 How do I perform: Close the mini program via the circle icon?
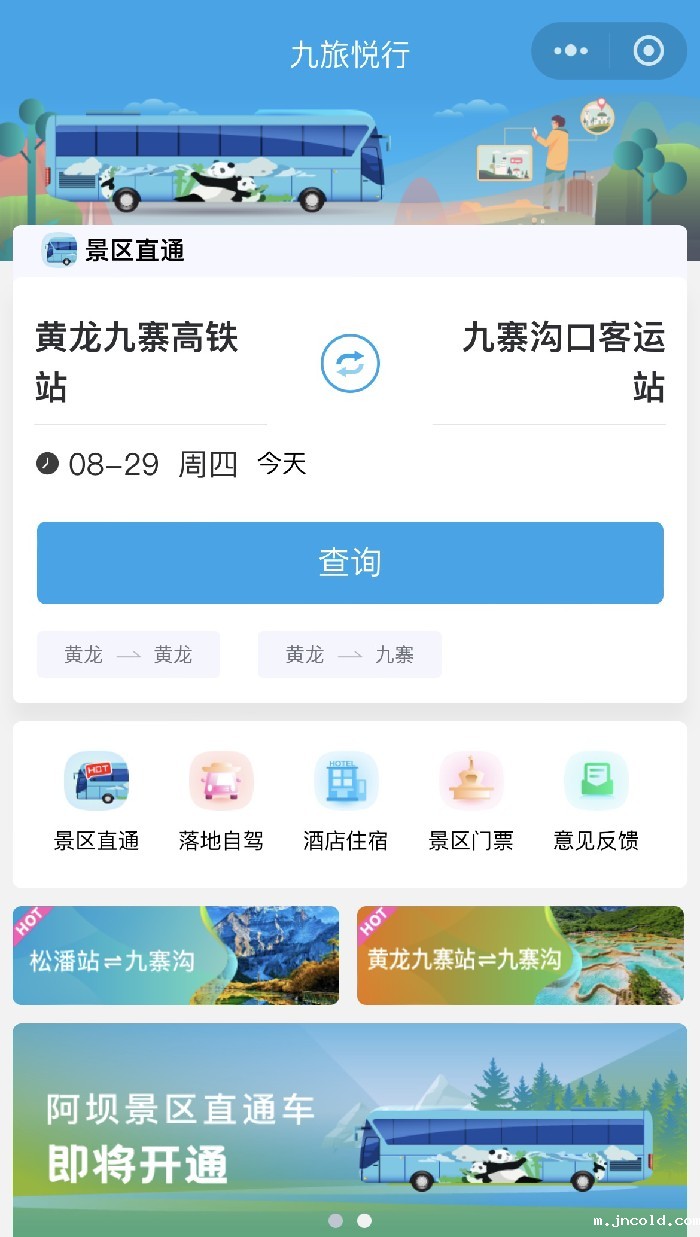coord(649,51)
